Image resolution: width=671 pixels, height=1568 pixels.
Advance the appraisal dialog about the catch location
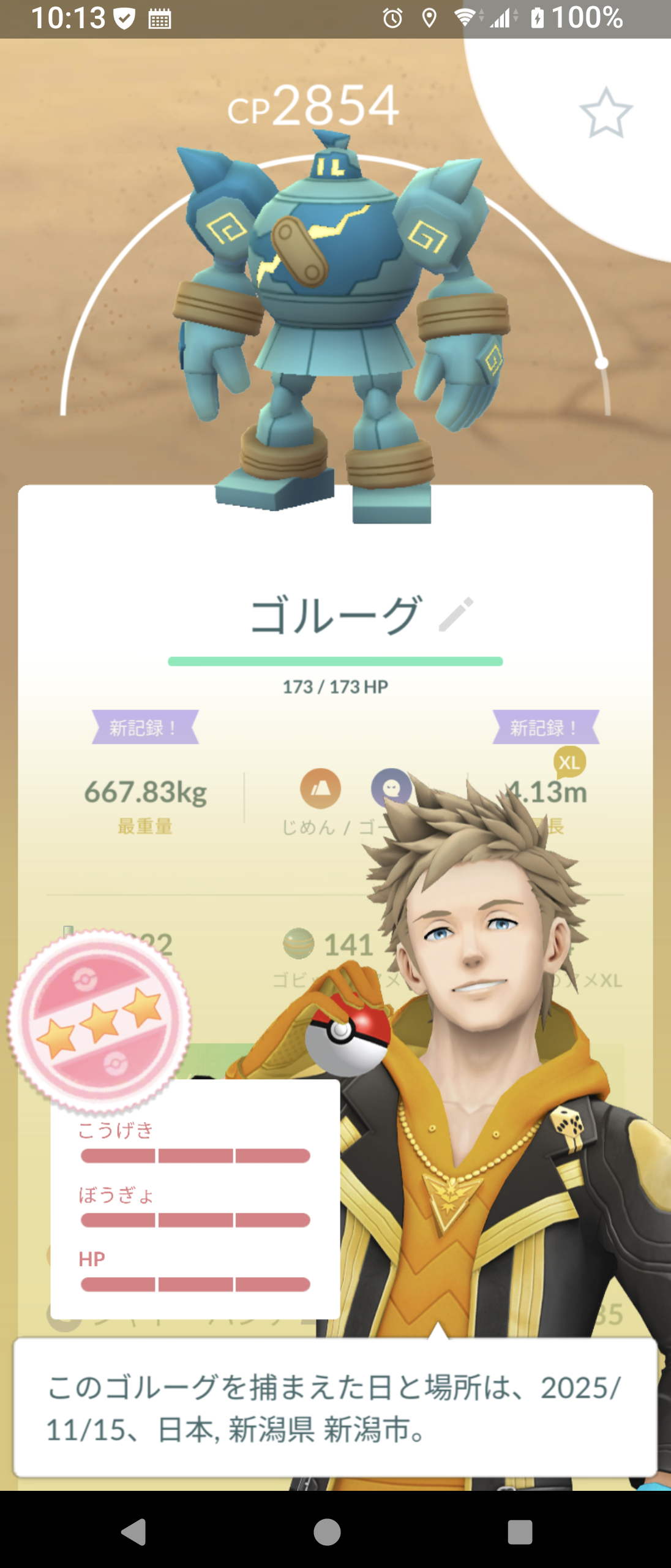pos(335,1408)
